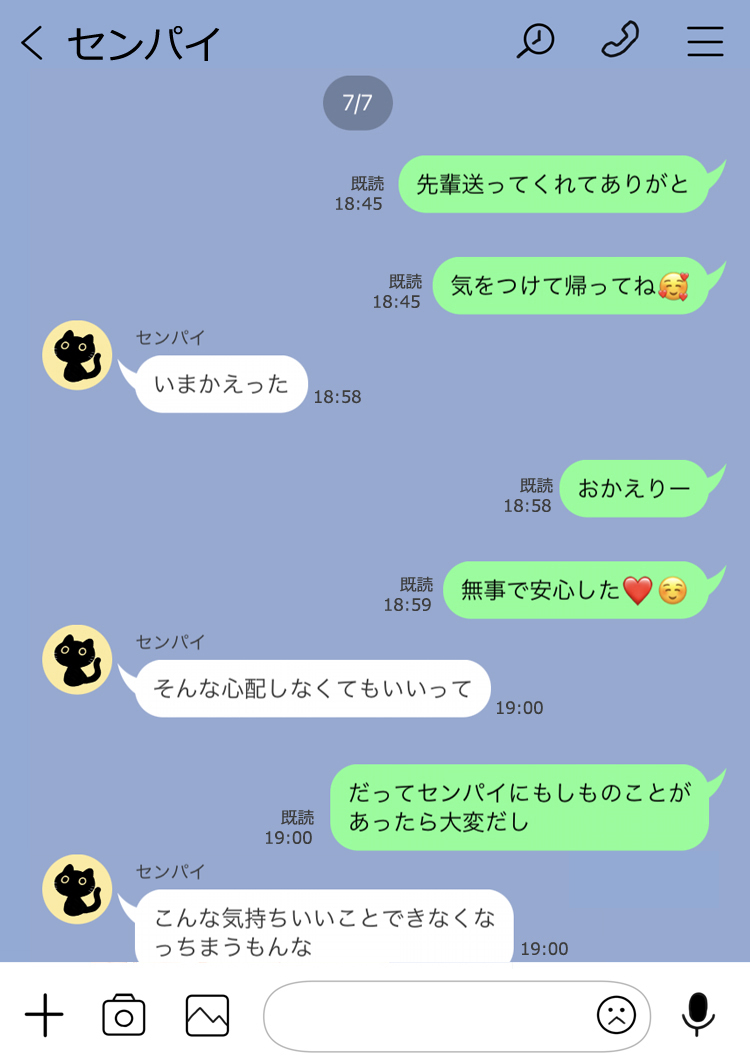This screenshot has width=750, height=1061.
Task: Launch the camera from the chat bar
Action: pos(124,1016)
